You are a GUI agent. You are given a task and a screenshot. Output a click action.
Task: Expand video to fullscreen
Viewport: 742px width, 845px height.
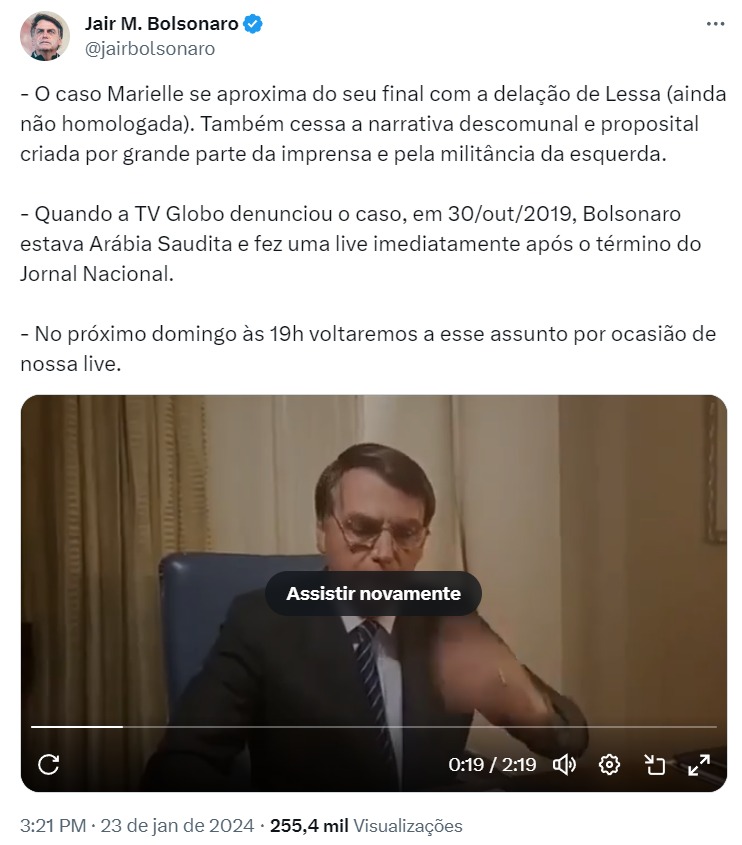[x=699, y=765]
